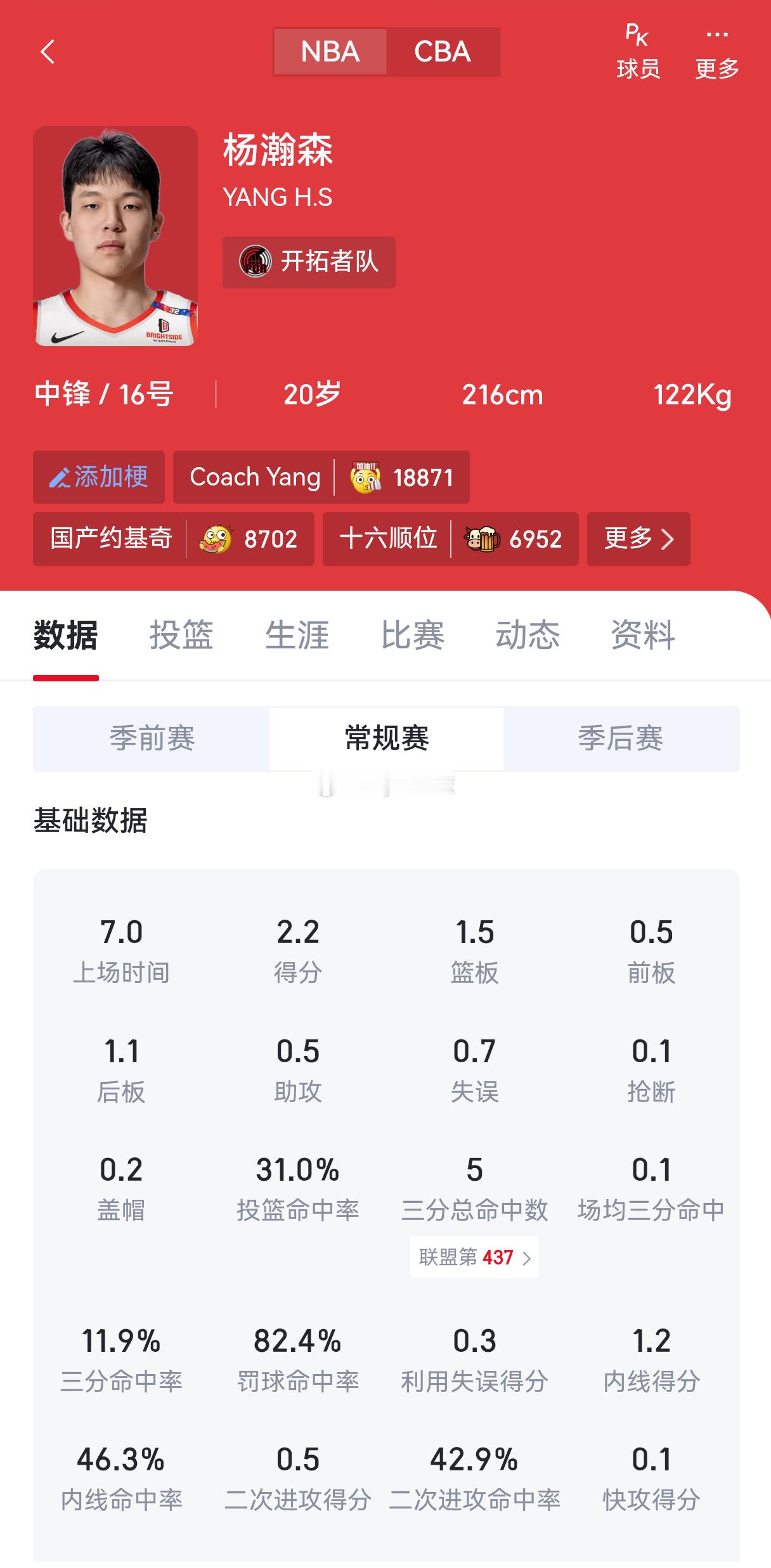
Task: Select the 常规赛 regular season stats view
Action: 385,739
